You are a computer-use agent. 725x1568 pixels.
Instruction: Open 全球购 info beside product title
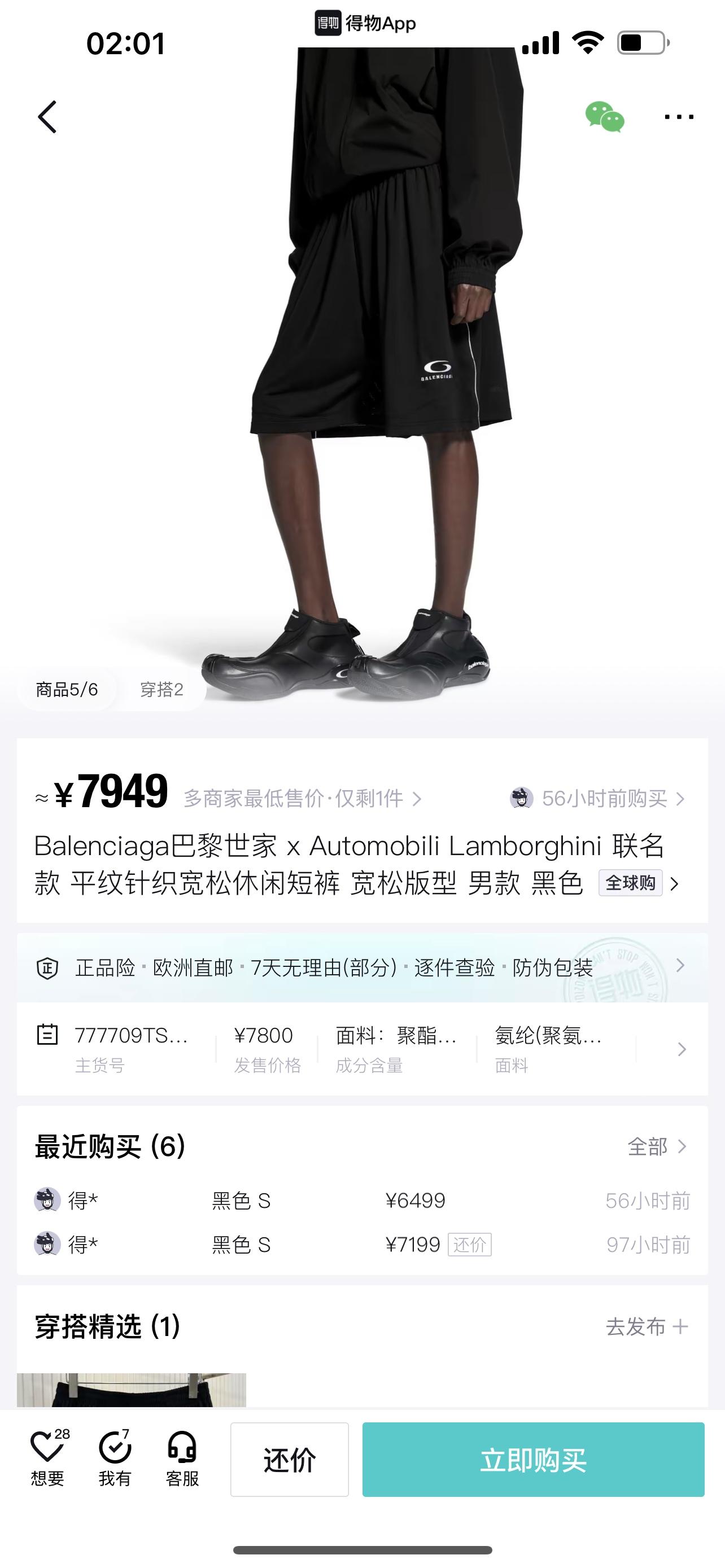pos(638,883)
